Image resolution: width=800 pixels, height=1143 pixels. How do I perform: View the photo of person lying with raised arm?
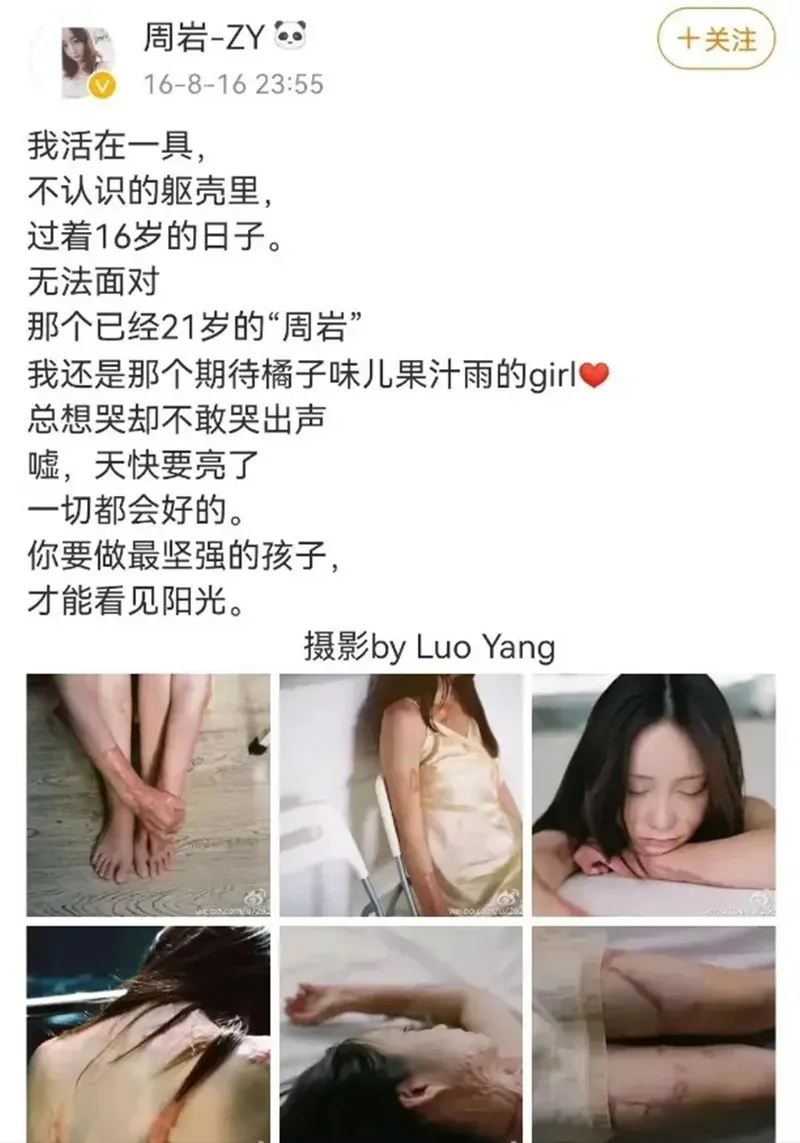click(401, 1035)
